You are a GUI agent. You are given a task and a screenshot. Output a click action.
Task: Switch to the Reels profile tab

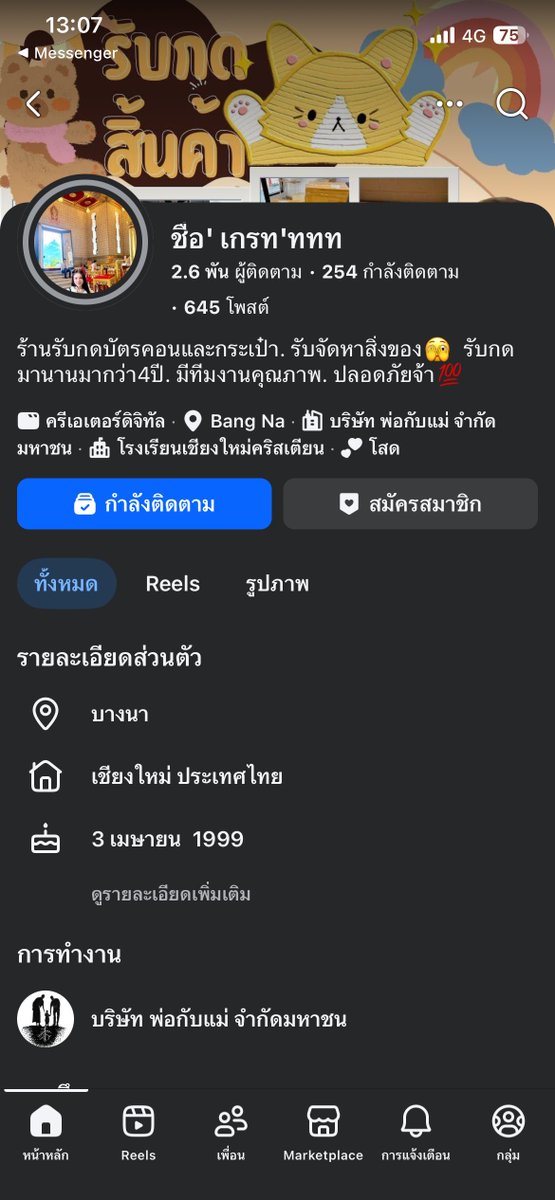172,584
